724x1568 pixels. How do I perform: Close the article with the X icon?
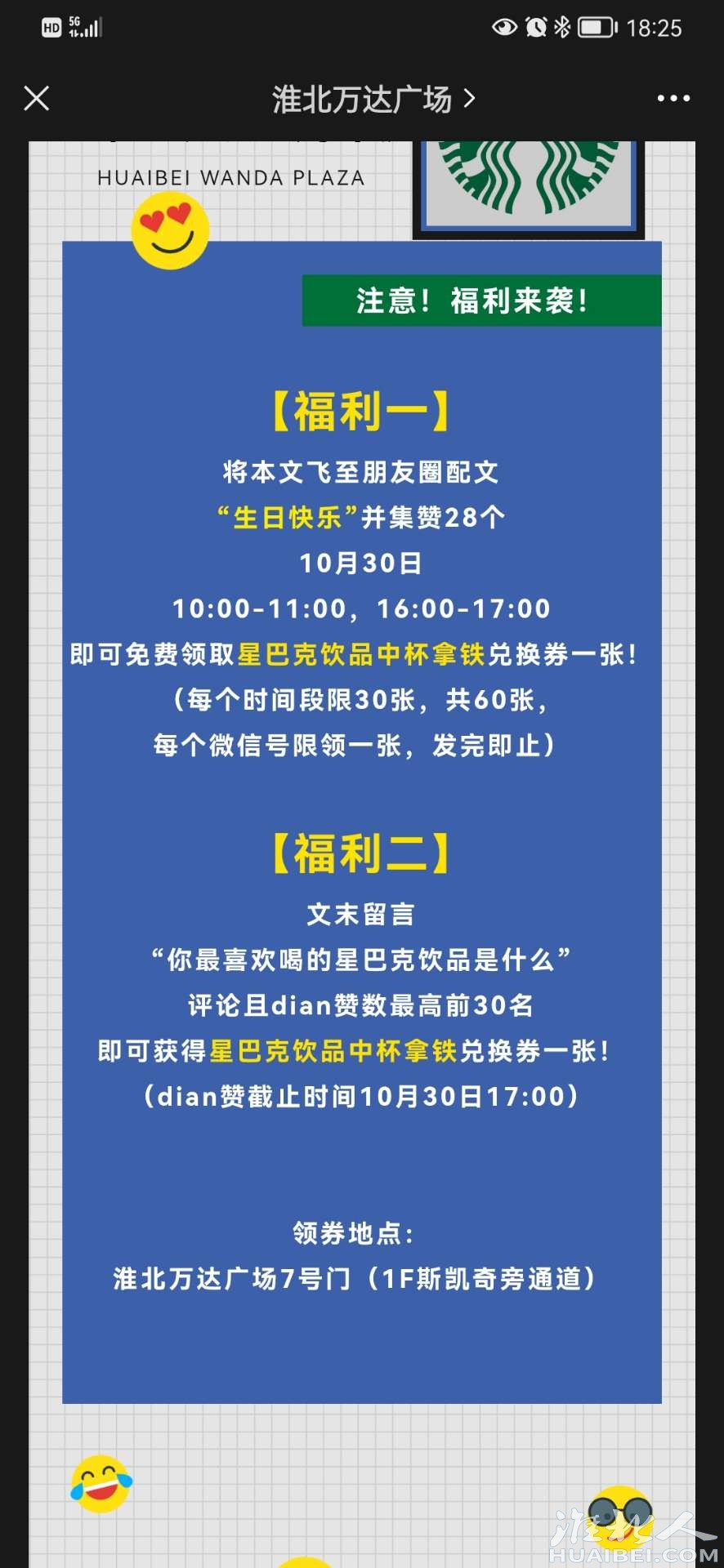pyautogui.click(x=37, y=99)
